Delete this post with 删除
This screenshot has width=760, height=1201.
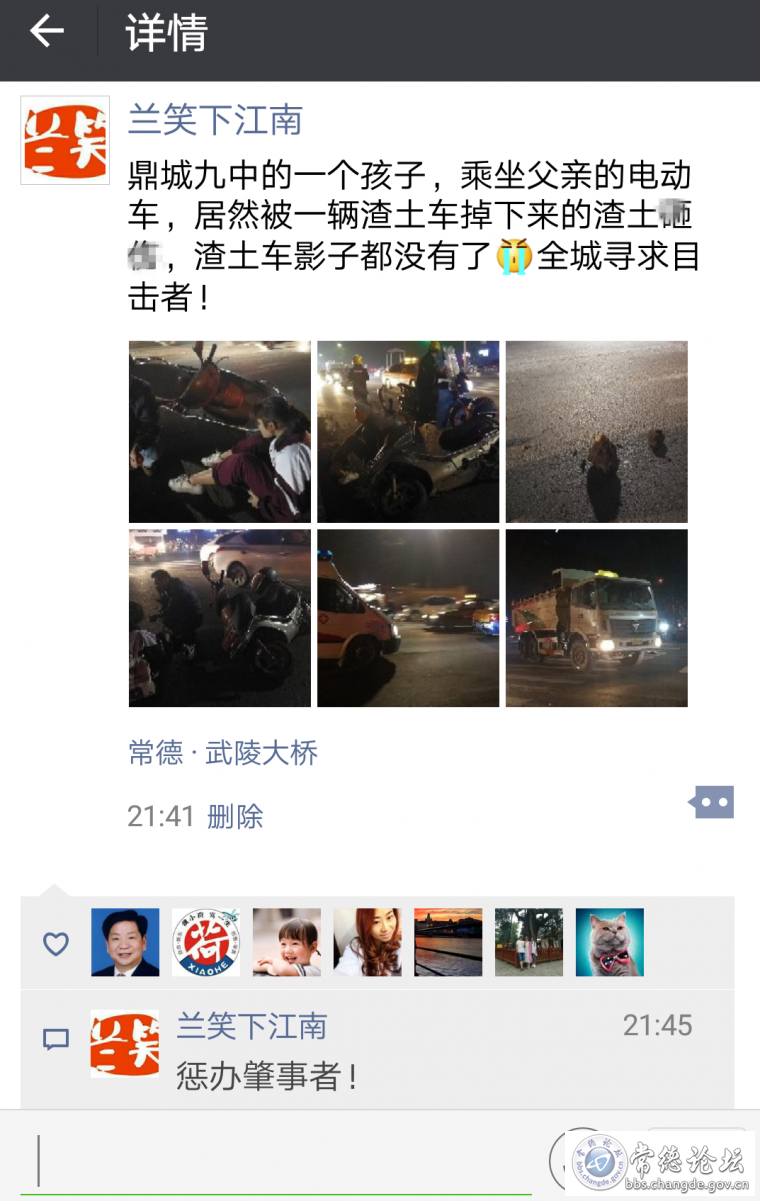coord(235,817)
